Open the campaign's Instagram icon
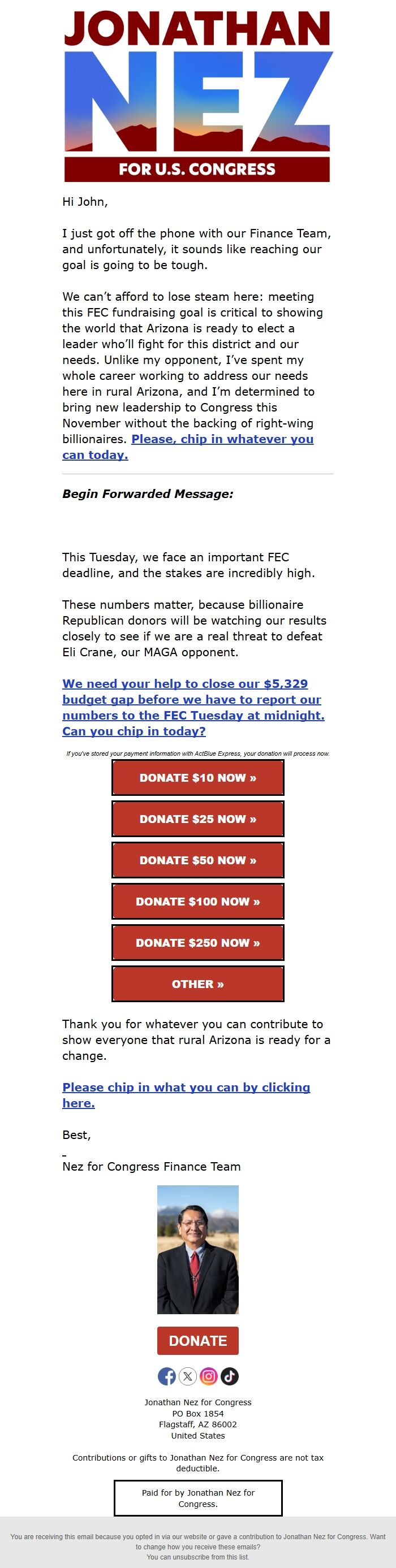The width and height of the screenshot is (396, 1568). pos(208,1376)
